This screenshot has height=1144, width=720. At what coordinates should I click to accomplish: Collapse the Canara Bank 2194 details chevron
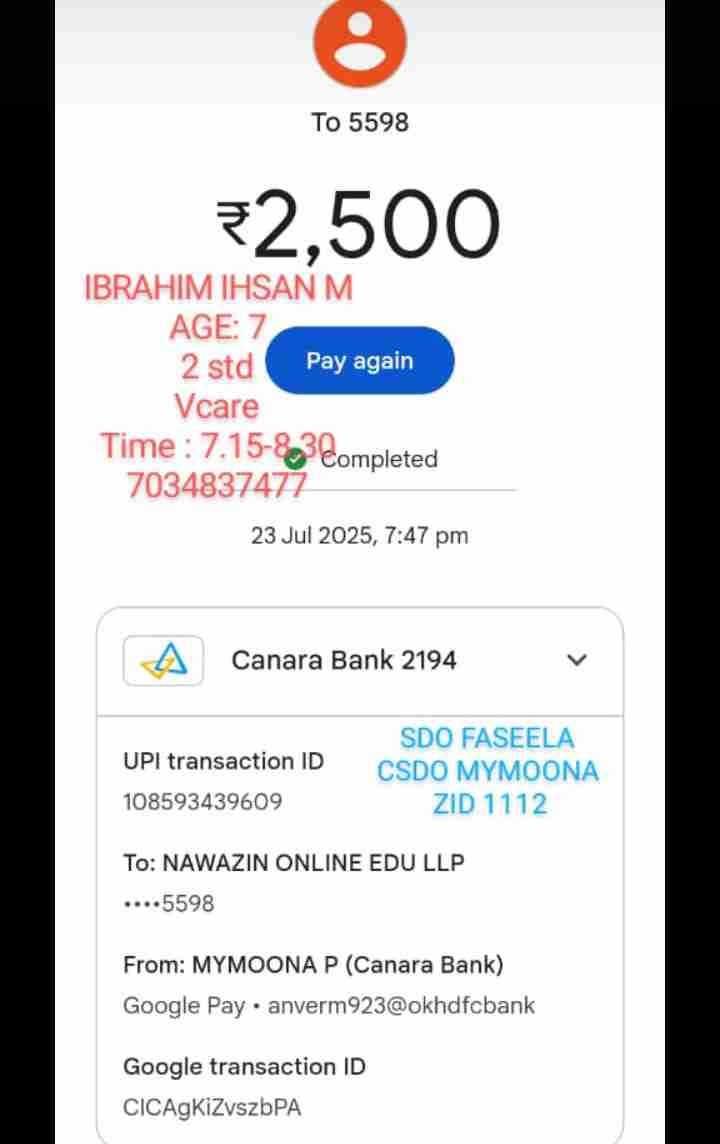tap(576, 660)
